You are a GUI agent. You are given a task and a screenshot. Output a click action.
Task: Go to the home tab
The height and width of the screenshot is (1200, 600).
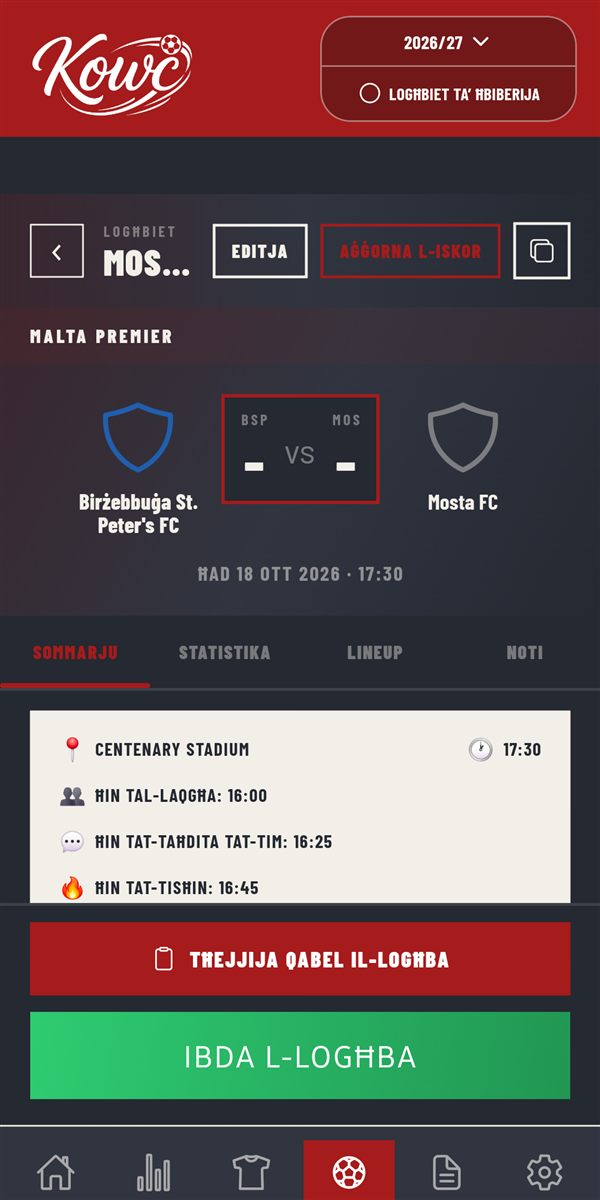point(56,1171)
